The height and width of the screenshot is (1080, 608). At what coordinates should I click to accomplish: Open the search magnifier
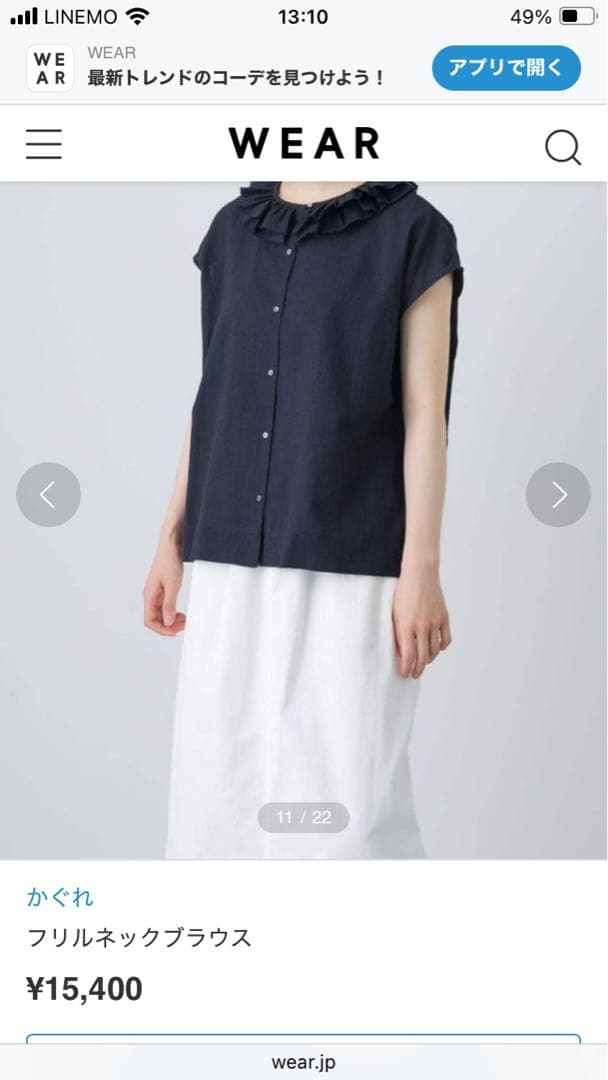tap(562, 147)
